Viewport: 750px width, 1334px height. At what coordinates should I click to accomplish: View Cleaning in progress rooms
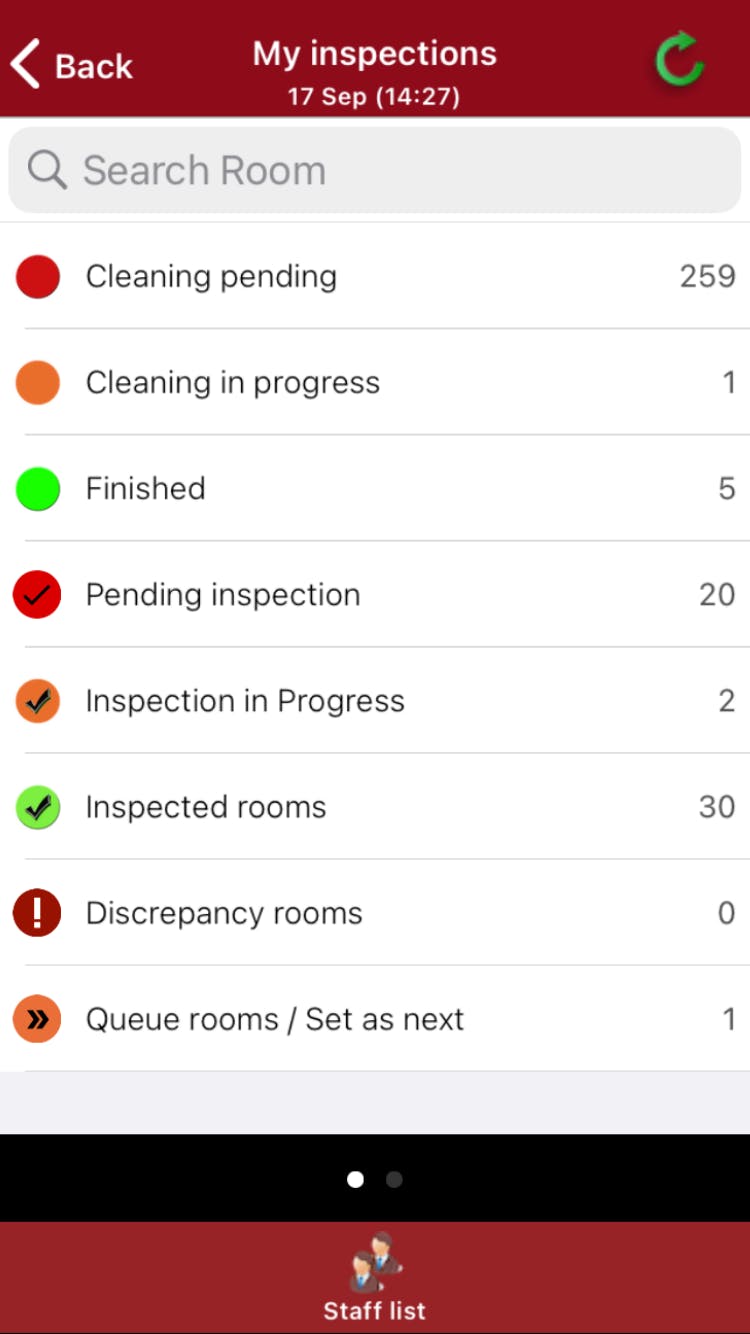375,382
